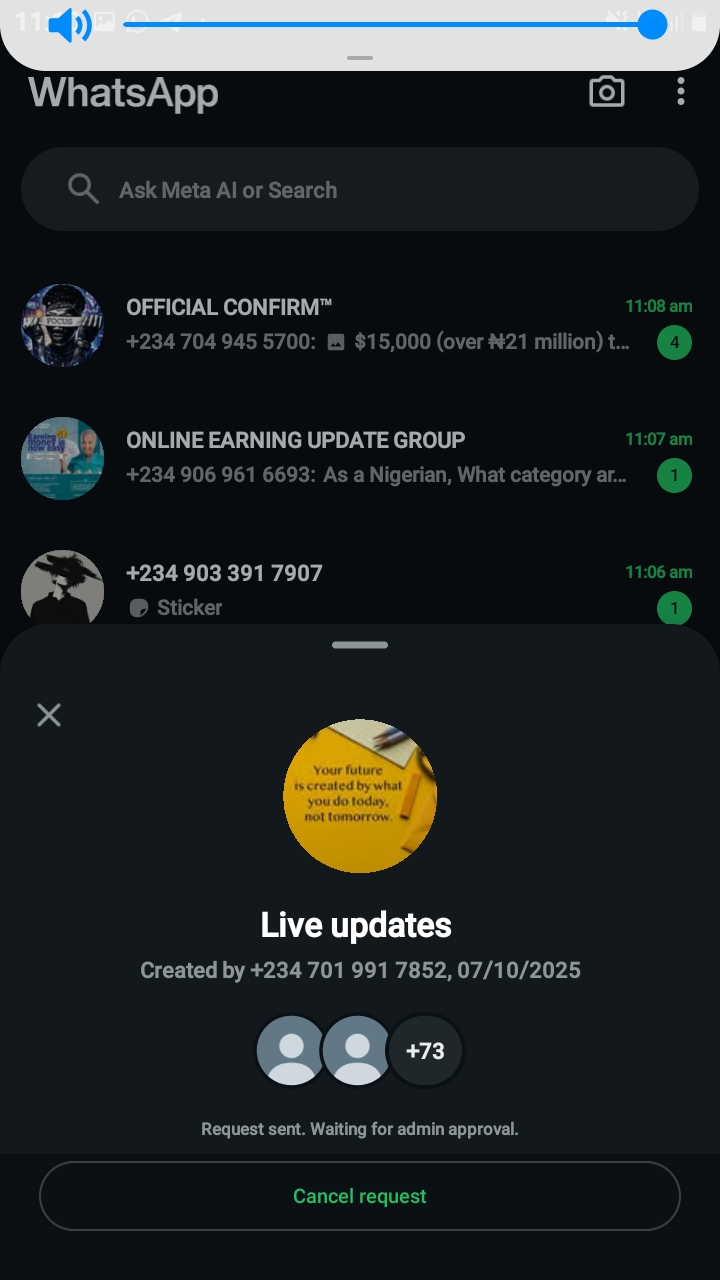Expand the volume panel handle
Image resolution: width=720 pixels, height=1280 pixels.
point(360,58)
